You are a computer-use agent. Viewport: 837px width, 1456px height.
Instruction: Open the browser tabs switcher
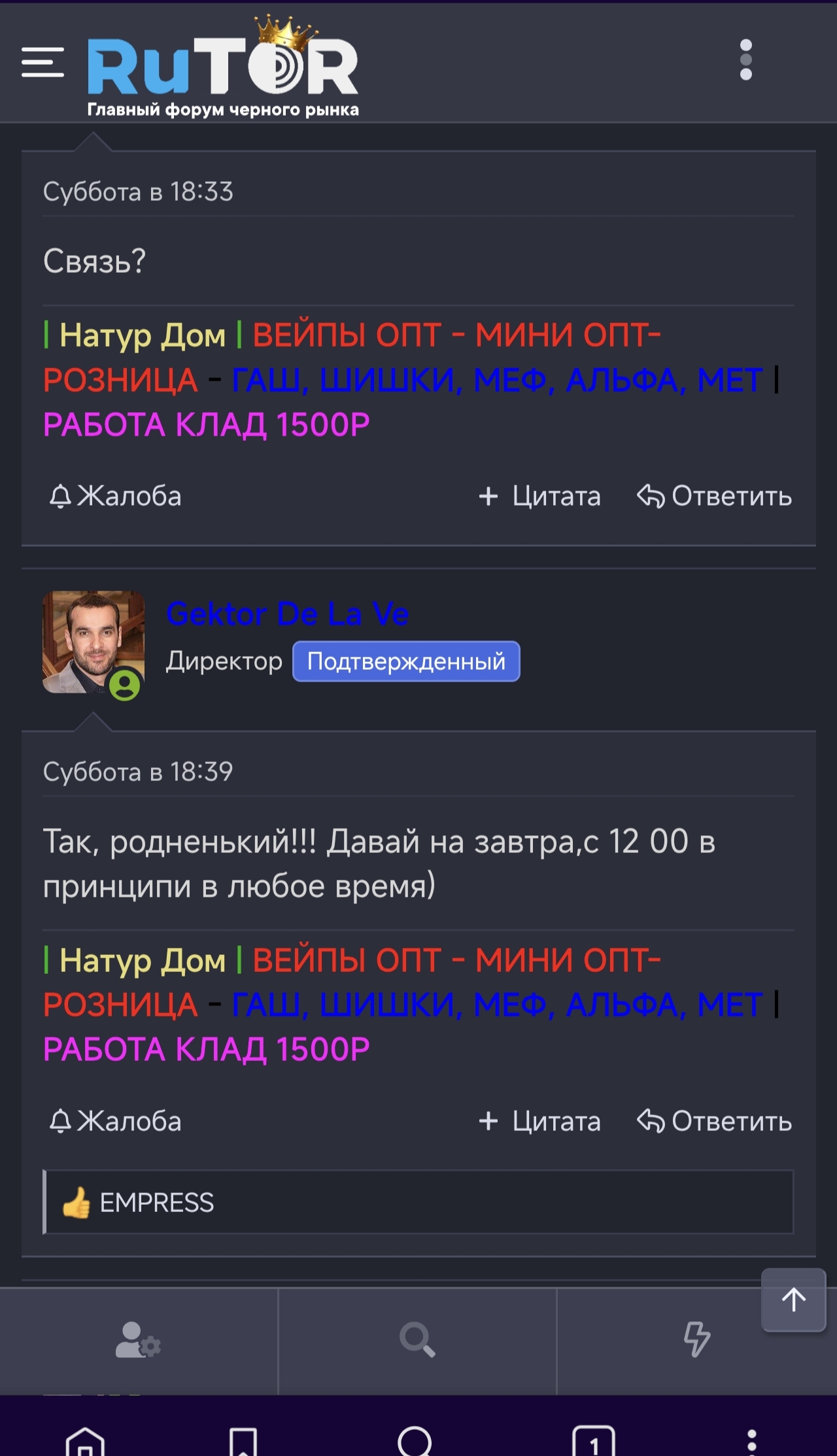(x=593, y=1441)
